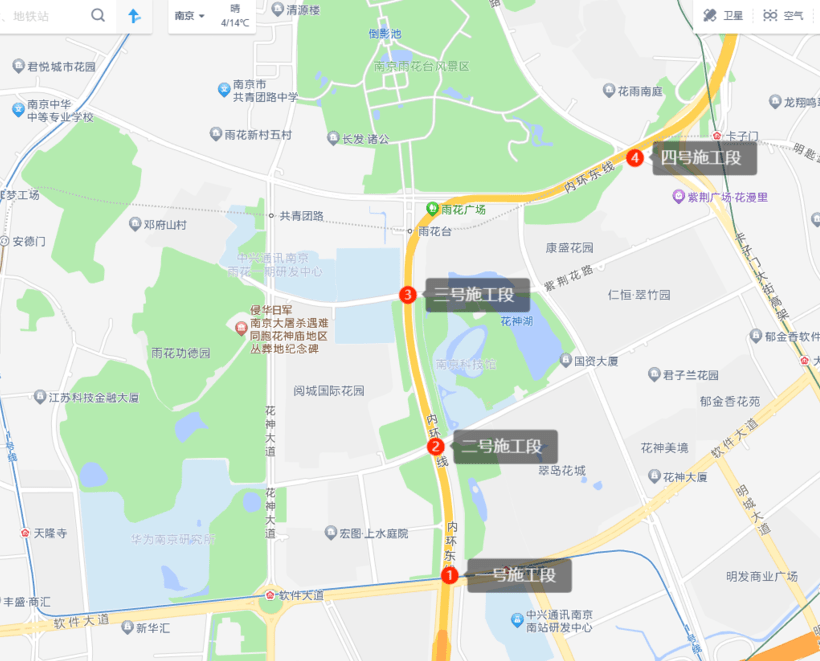This screenshot has height=661, width=820.
Task: Select marker 3 三号施工段
Action: (x=408, y=295)
